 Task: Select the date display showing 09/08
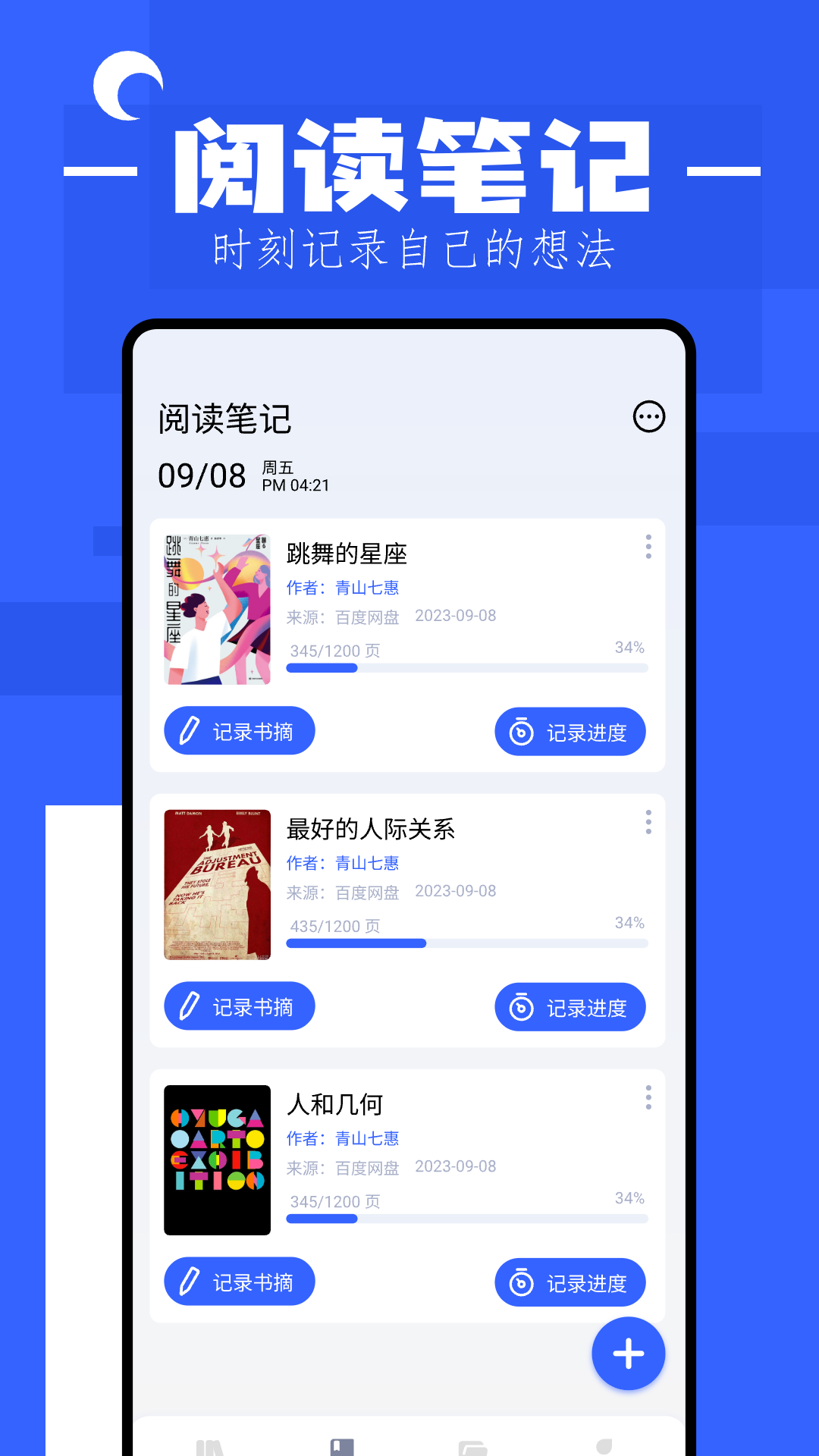click(x=203, y=476)
